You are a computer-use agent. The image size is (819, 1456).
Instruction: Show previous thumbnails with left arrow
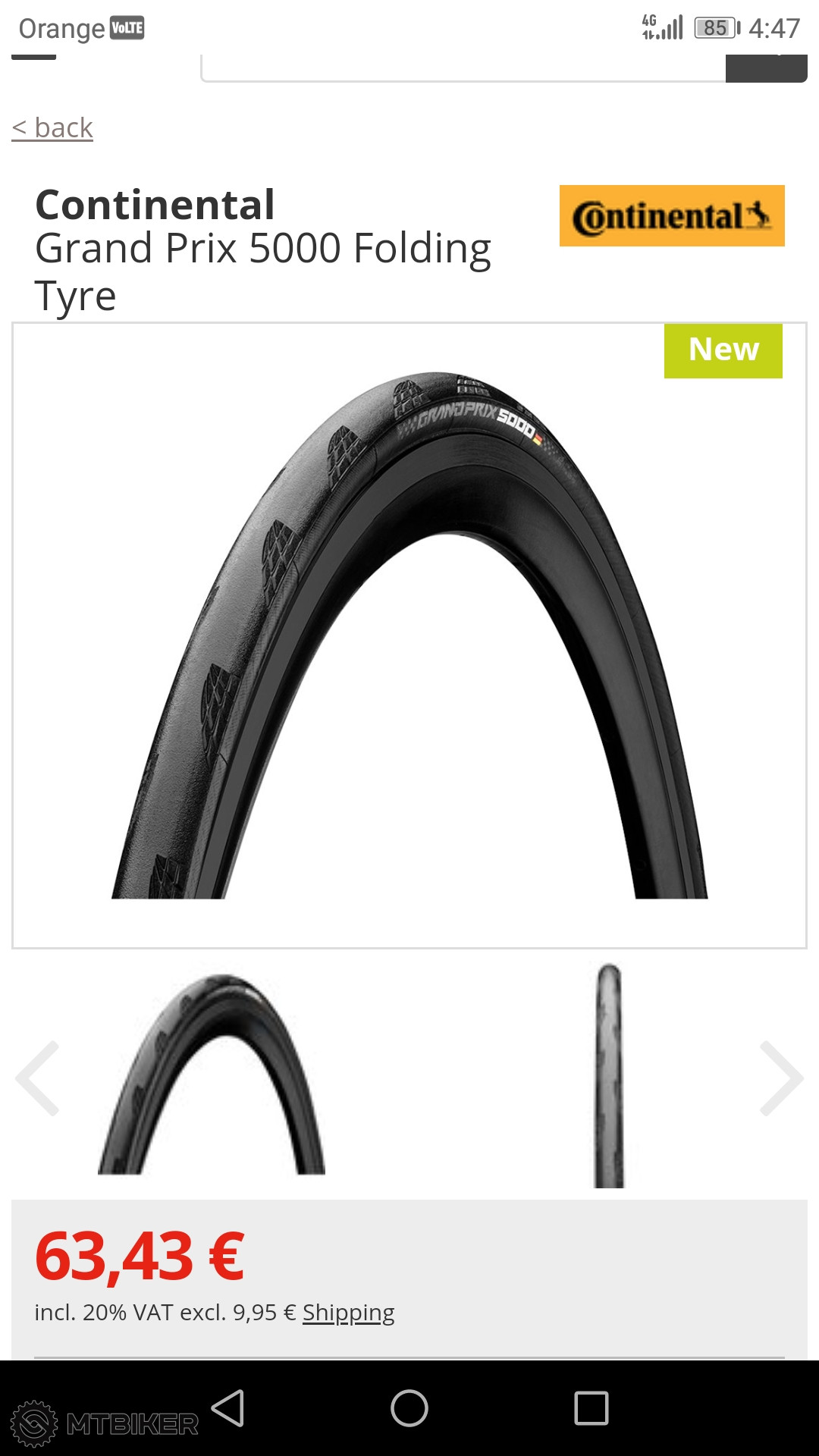38,1078
